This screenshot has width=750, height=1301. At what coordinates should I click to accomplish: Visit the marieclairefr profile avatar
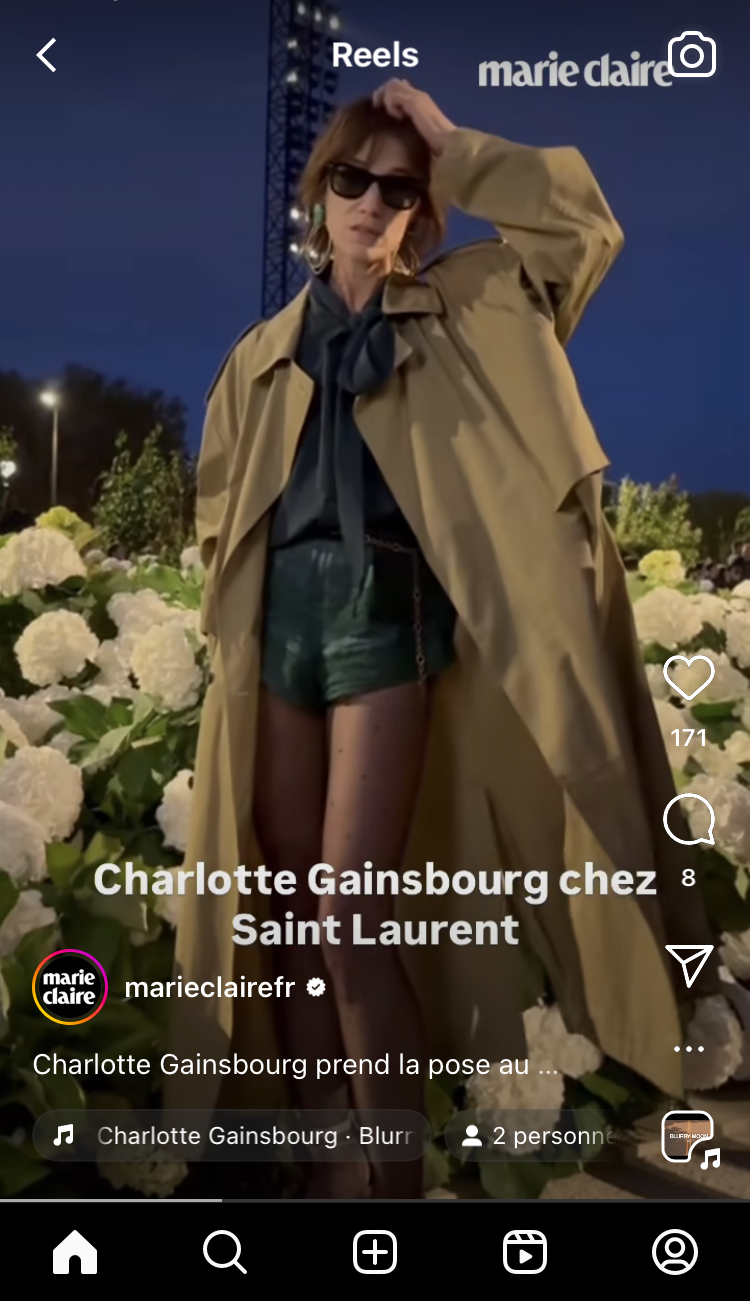tap(70, 987)
